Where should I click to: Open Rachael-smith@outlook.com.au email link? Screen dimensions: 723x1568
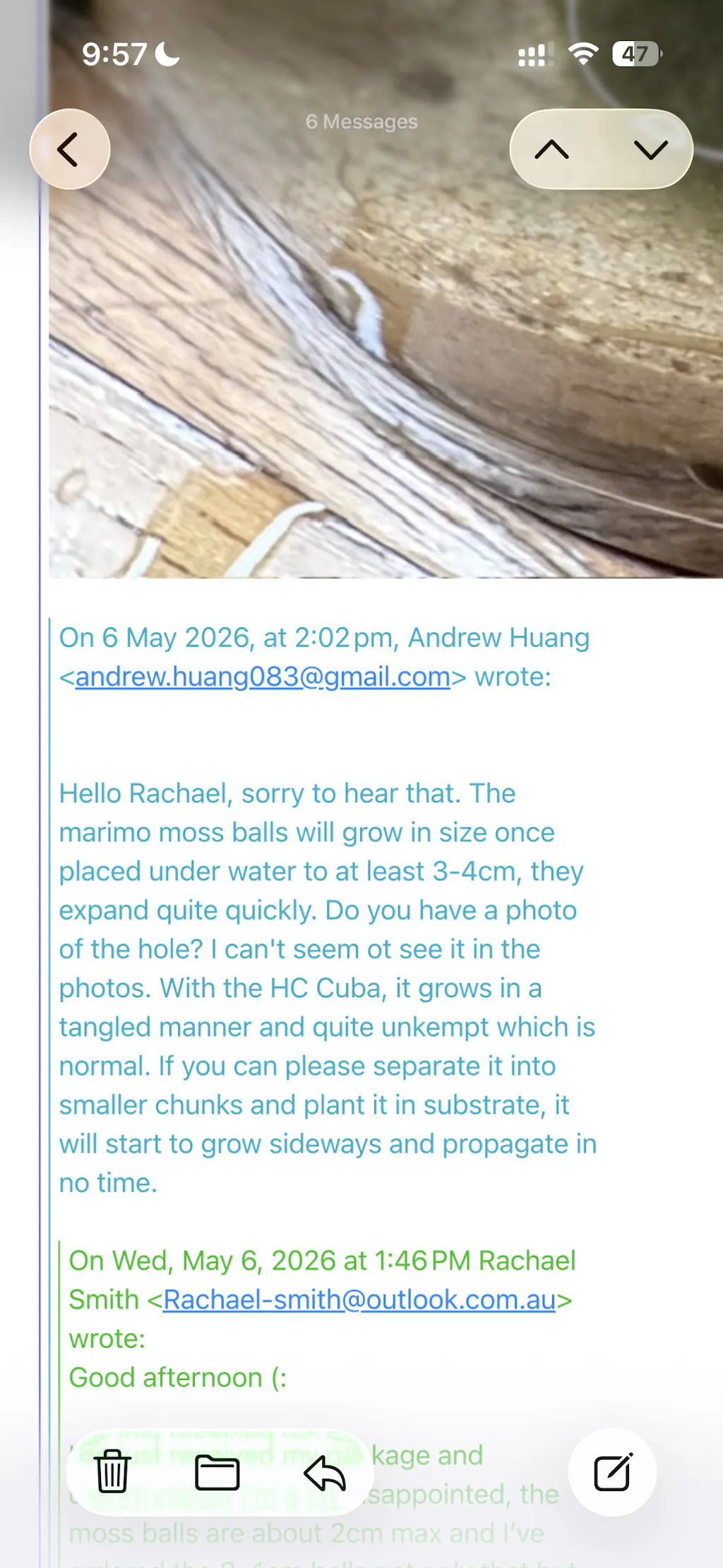(x=359, y=1300)
